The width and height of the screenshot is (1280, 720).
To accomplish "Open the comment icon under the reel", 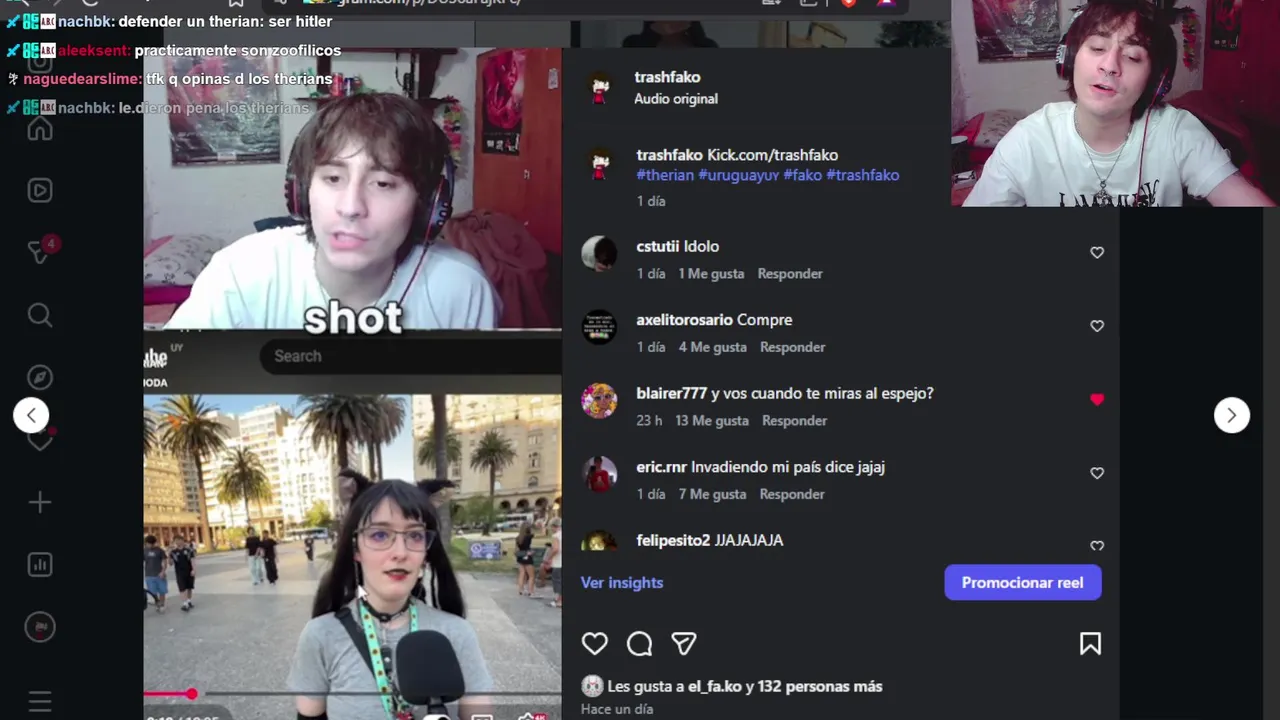I will click(639, 644).
